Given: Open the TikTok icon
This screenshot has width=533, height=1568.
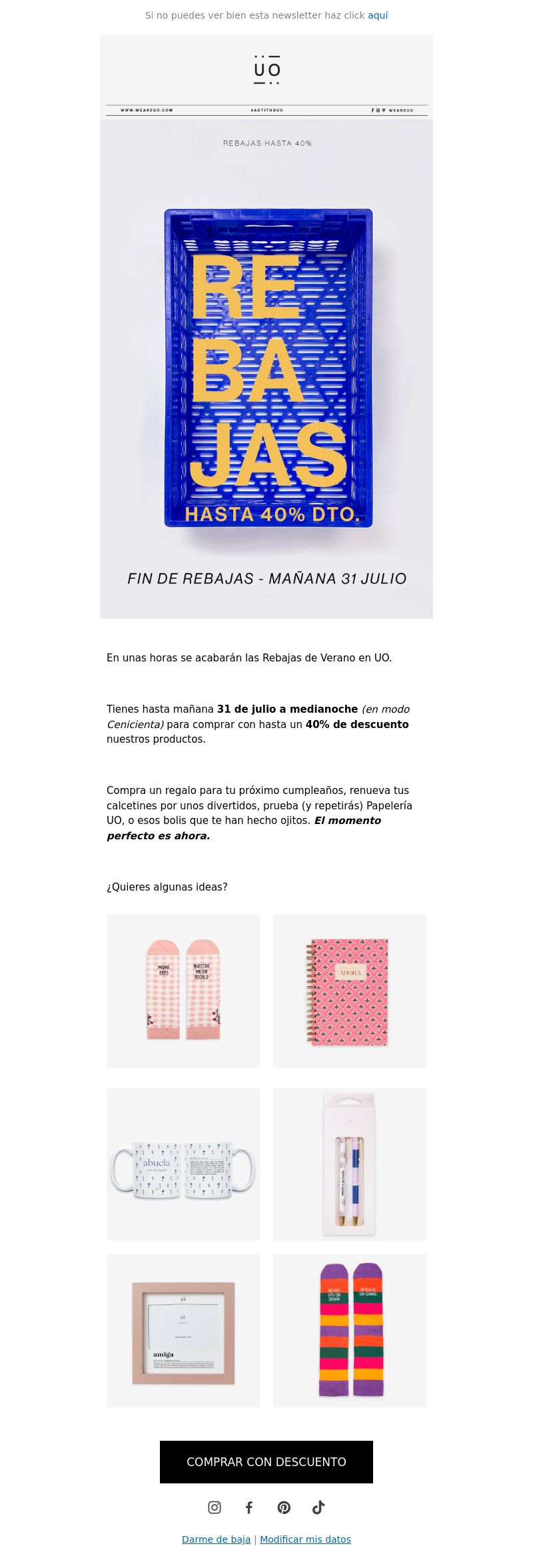Looking at the screenshot, I should 318,1507.
